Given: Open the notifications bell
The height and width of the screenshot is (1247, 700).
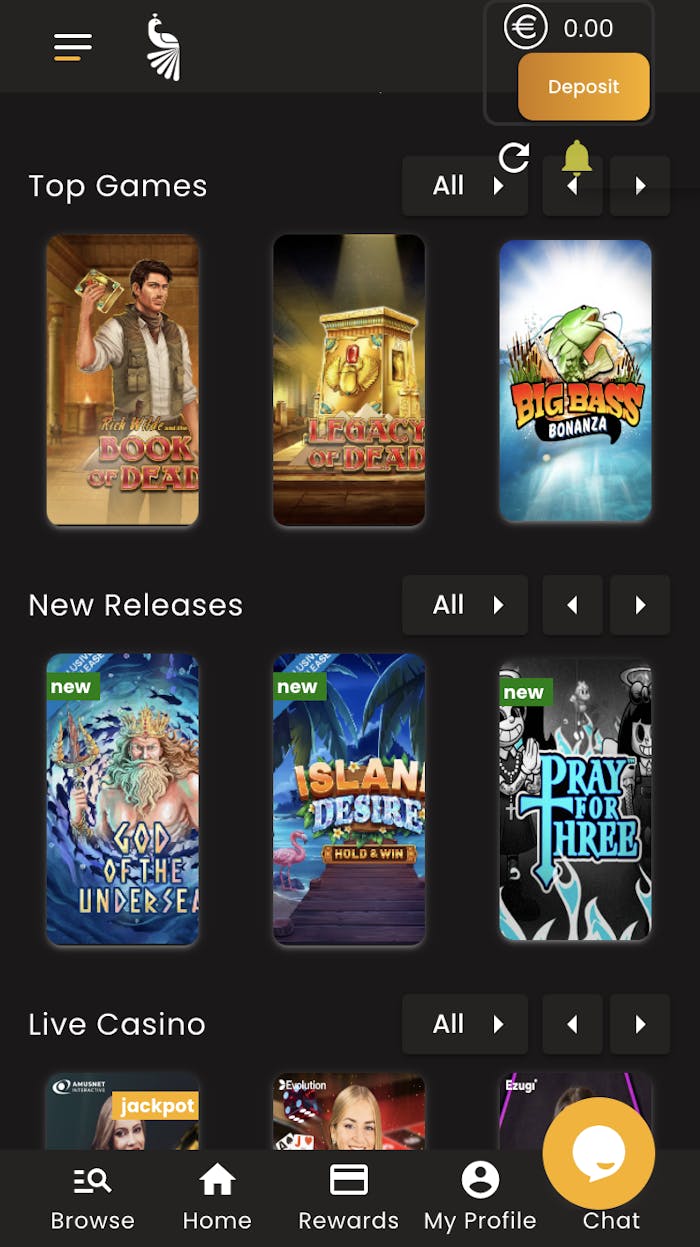Looking at the screenshot, I should coord(577,157).
